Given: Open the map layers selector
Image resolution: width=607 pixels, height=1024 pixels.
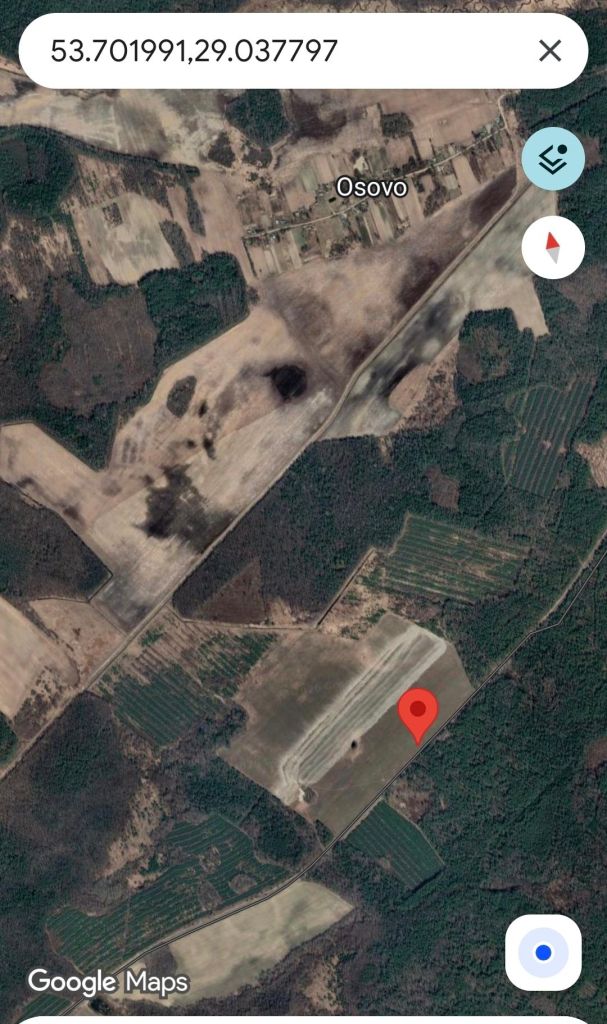Looking at the screenshot, I should point(553,159).
